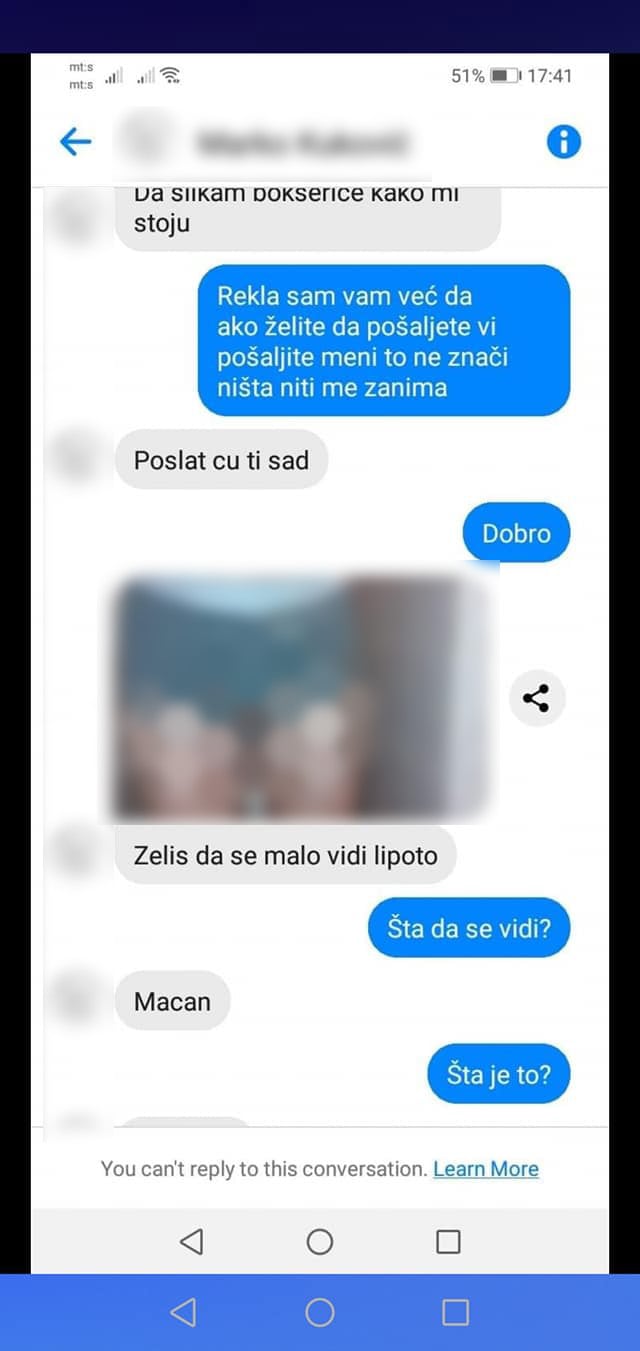Viewport: 640px width, 1351px height.
Task: Tap the system home circle button
Action: click(x=320, y=1312)
